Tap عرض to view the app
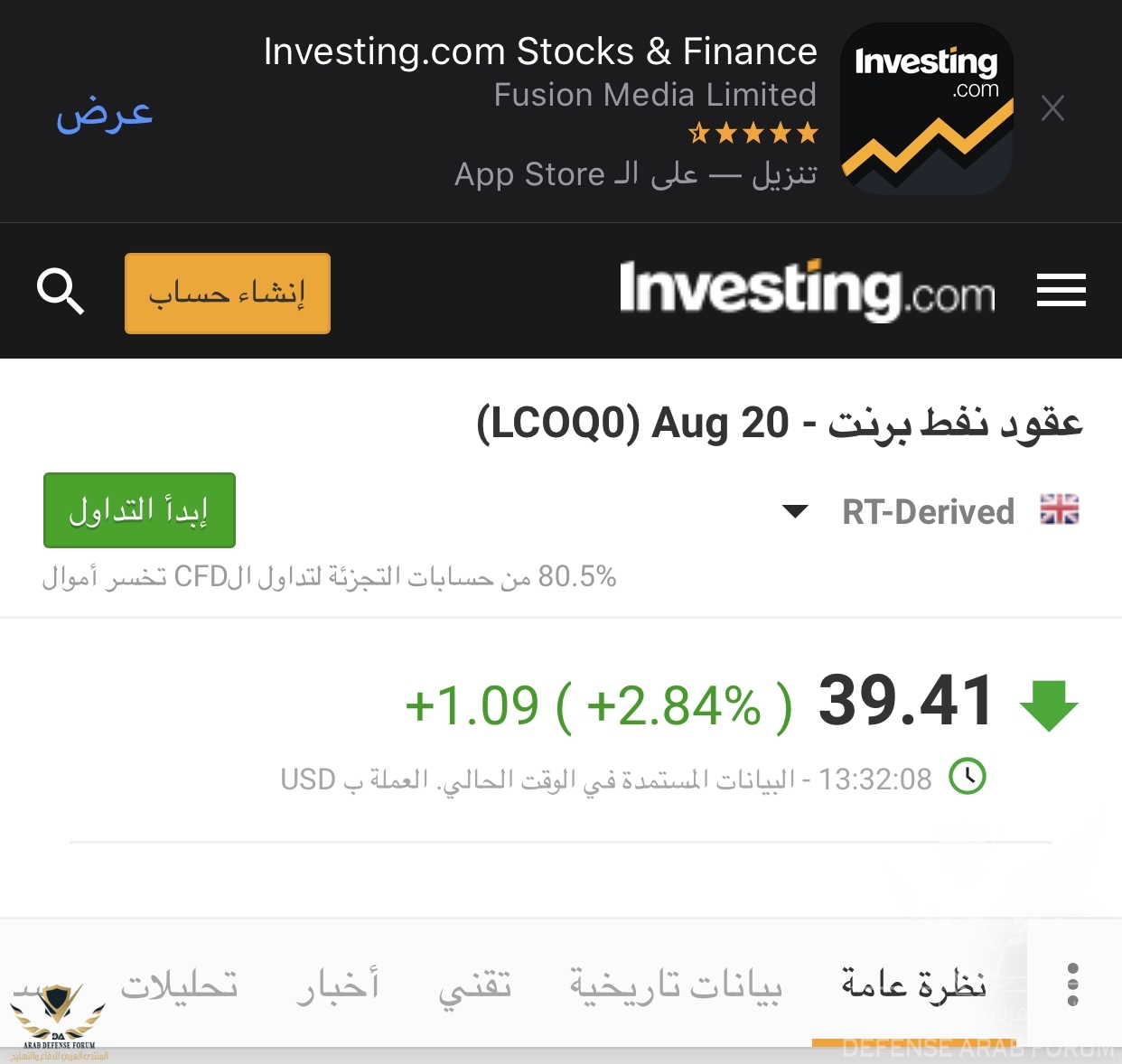Image resolution: width=1122 pixels, height=1064 pixels. 104,113
